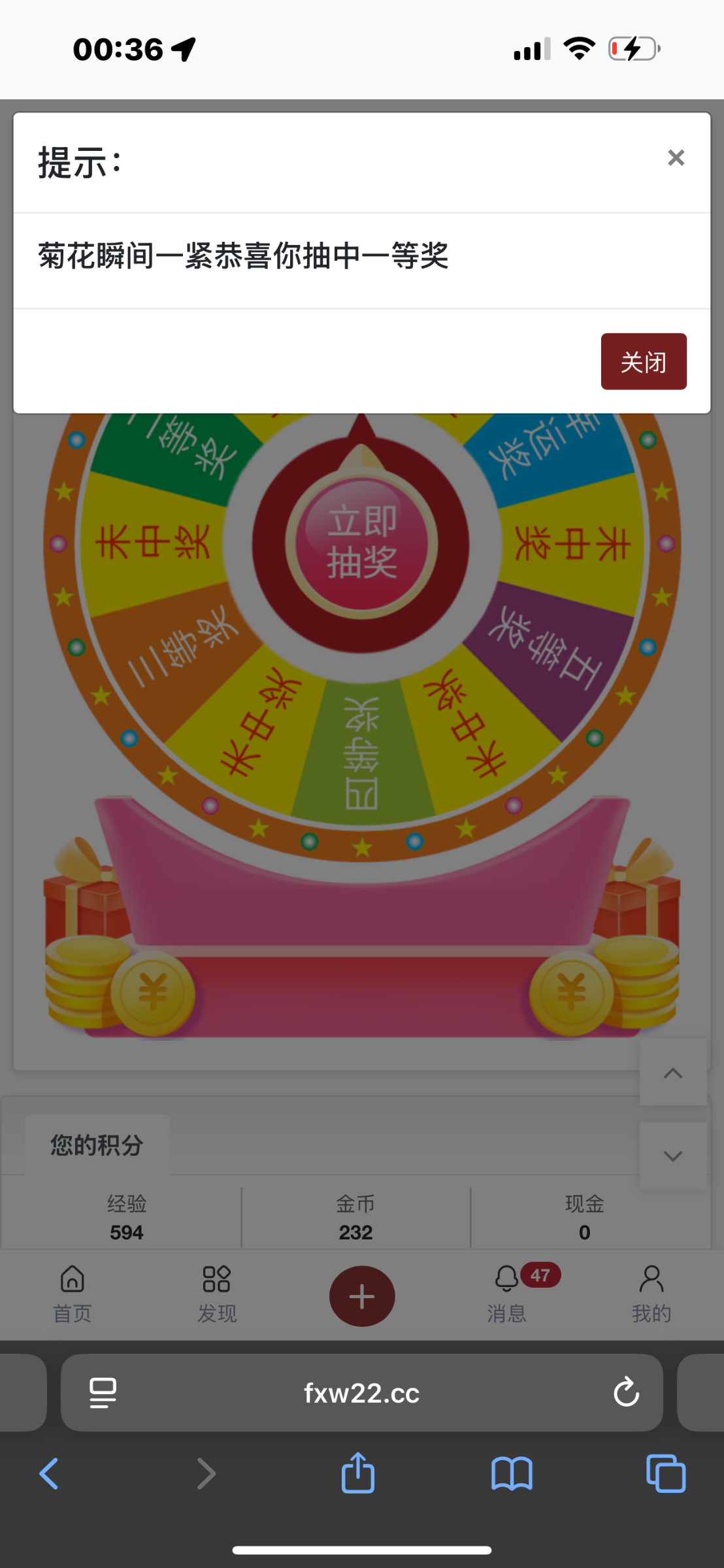The image size is (724, 1568).
Task: Go back to the previous page
Action: pyautogui.click(x=50, y=1473)
